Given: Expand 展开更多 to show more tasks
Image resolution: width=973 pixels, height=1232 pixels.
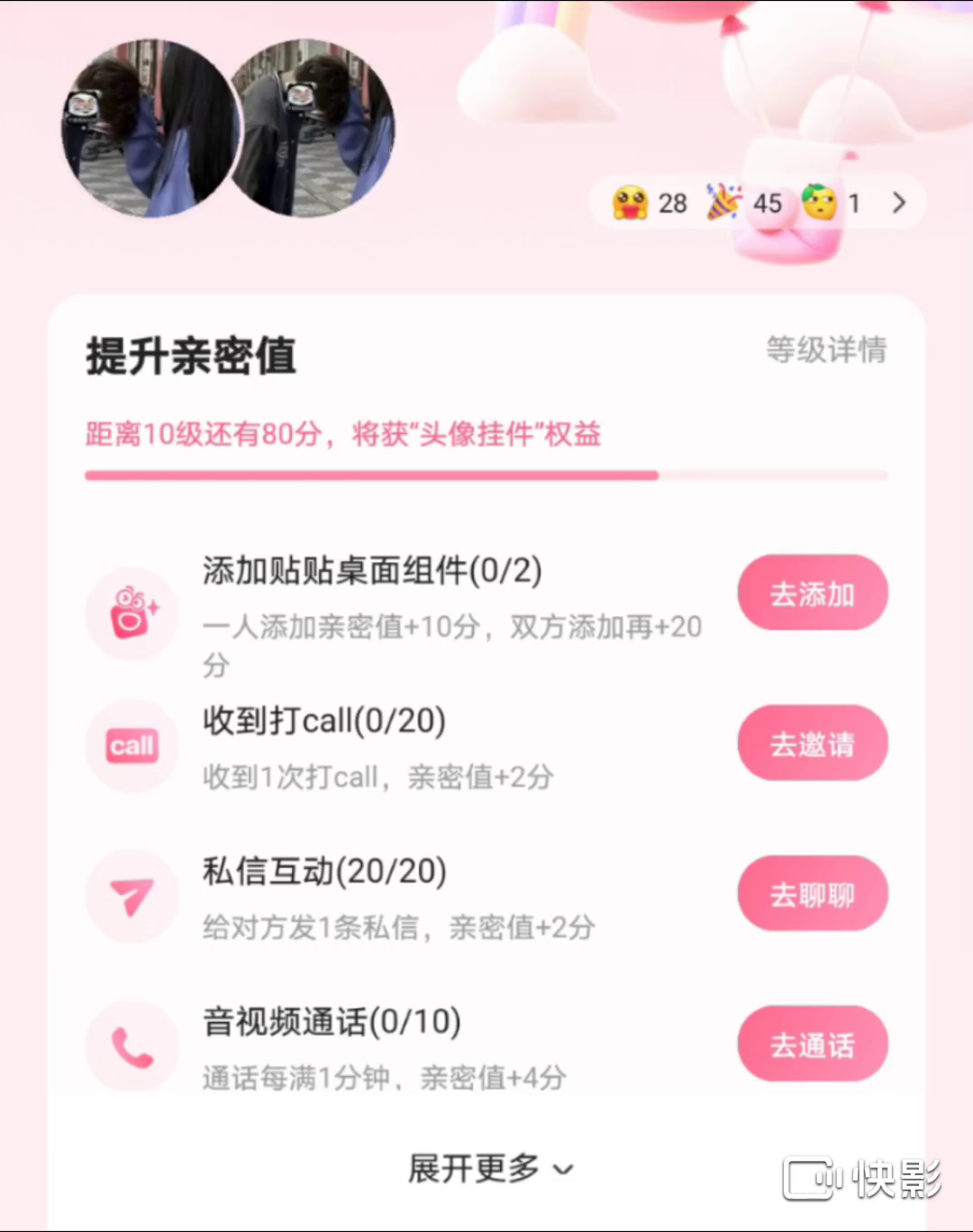Looking at the screenshot, I should point(490,1169).
